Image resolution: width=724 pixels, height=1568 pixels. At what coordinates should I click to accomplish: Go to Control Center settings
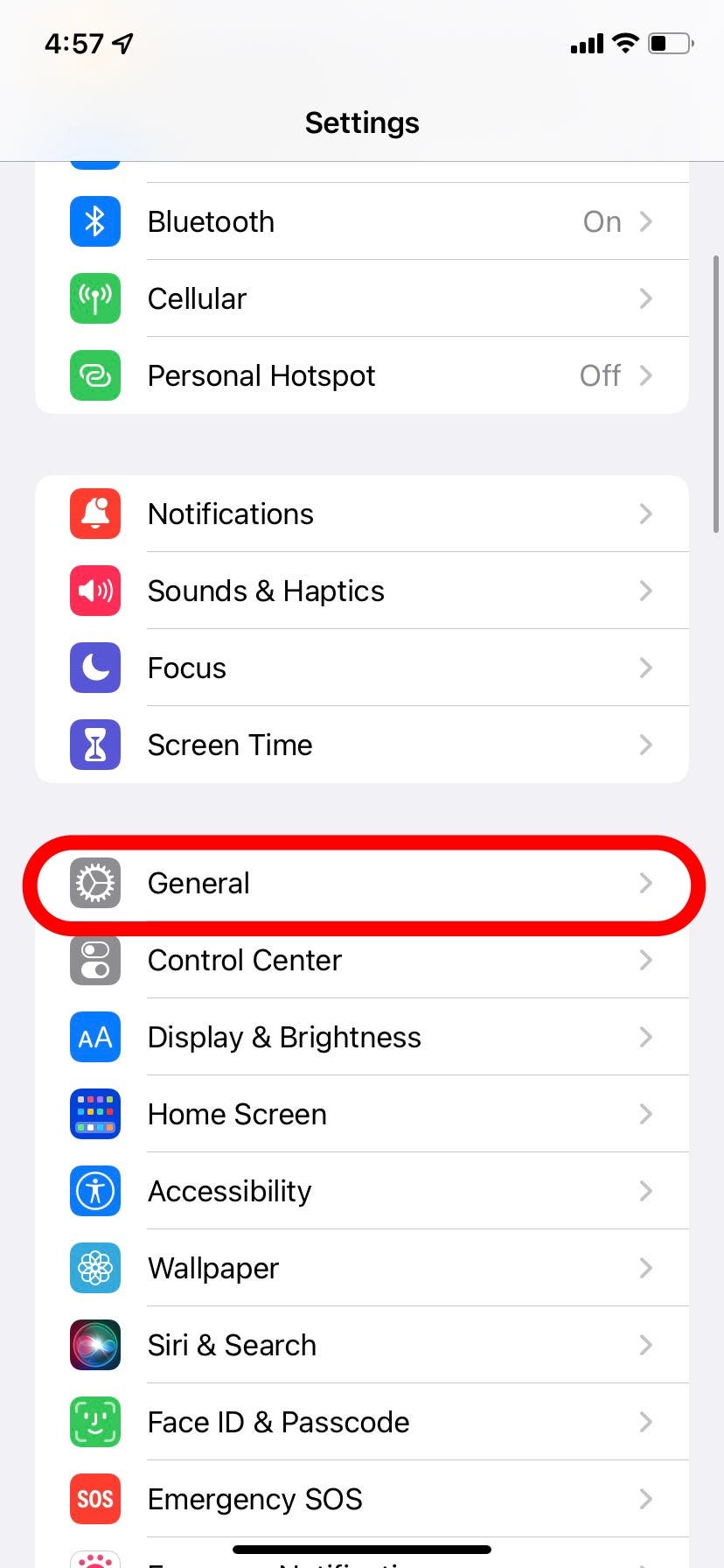[x=361, y=960]
